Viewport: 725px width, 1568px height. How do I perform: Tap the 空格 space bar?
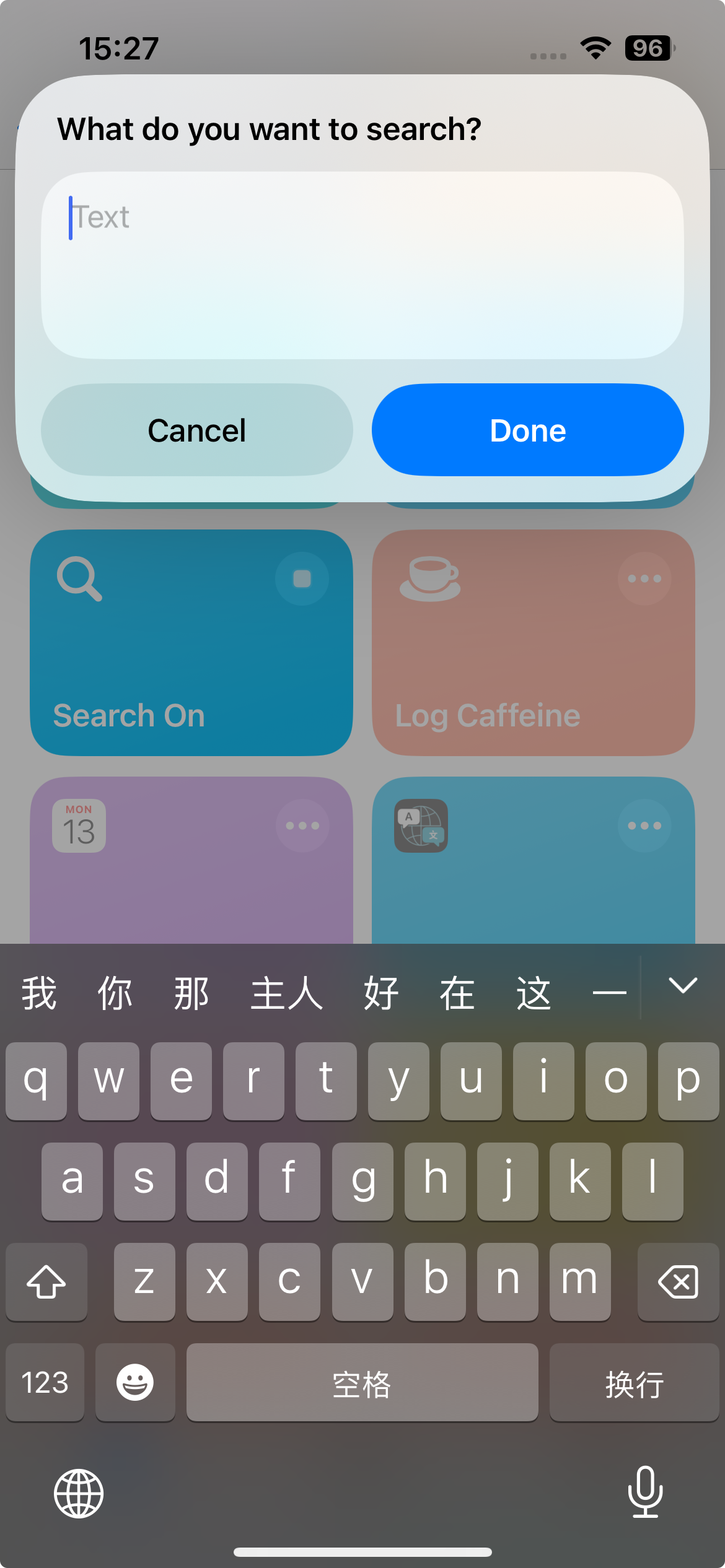point(362,1382)
